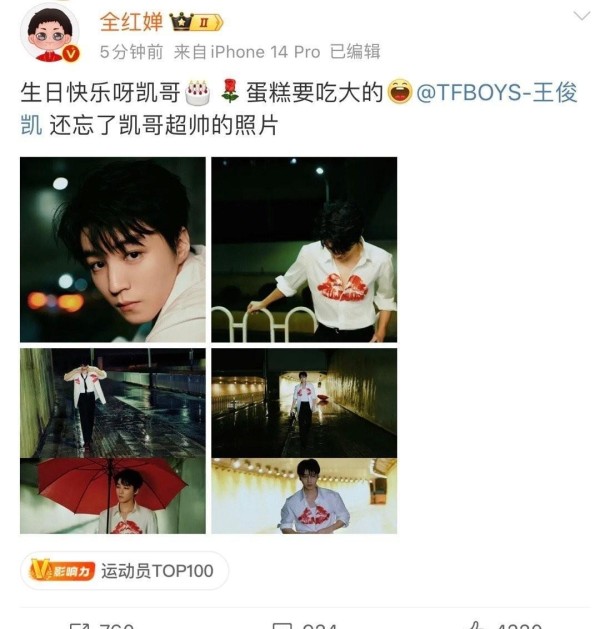Open the red umbrella photo
600x629 pixels.
113,496
